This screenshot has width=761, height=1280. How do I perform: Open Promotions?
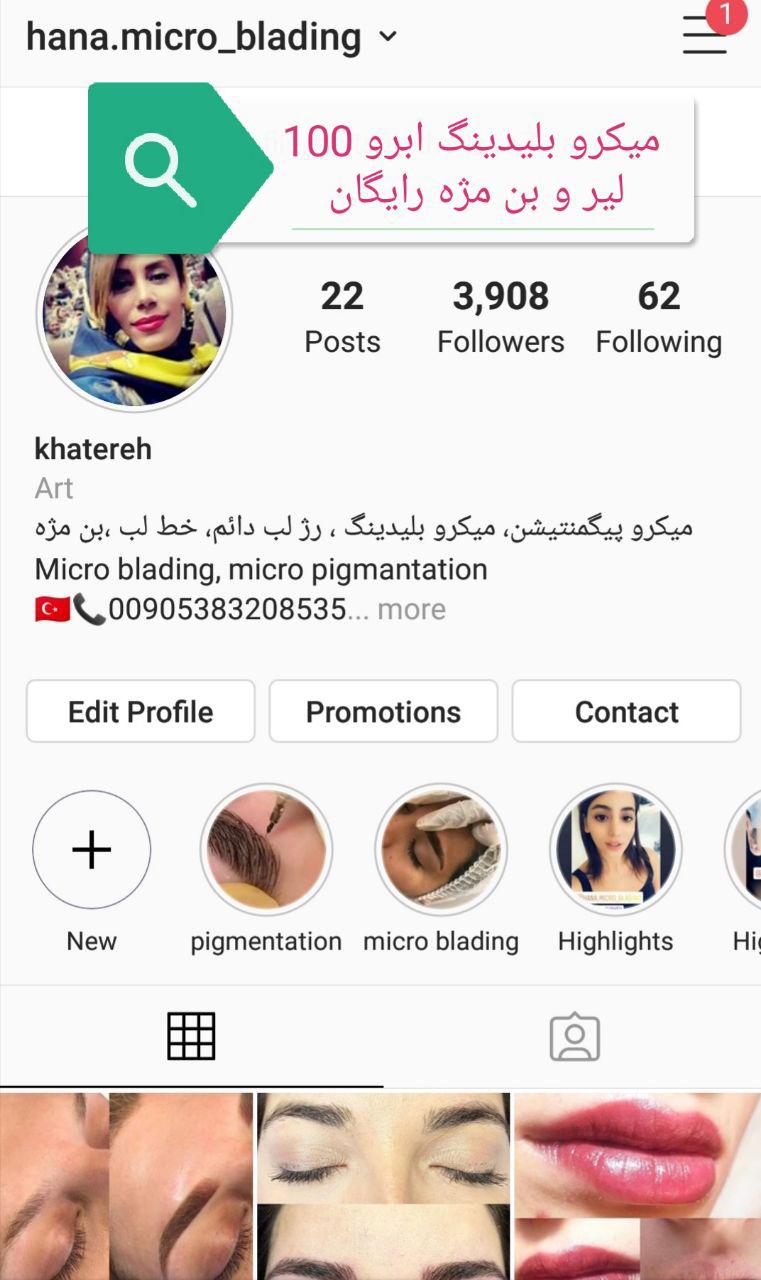(383, 712)
